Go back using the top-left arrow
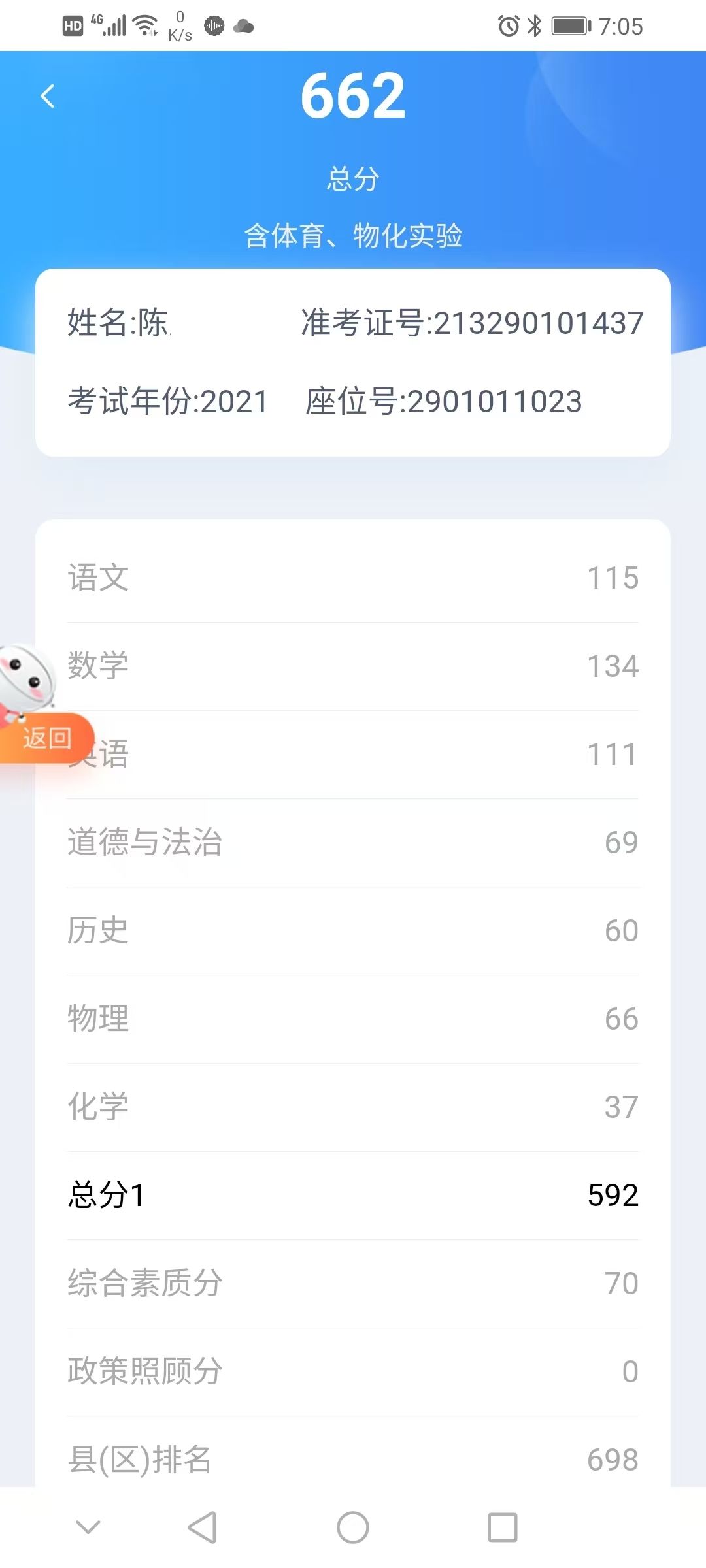The height and width of the screenshot is (1568, 706). (x=48, y=97)
